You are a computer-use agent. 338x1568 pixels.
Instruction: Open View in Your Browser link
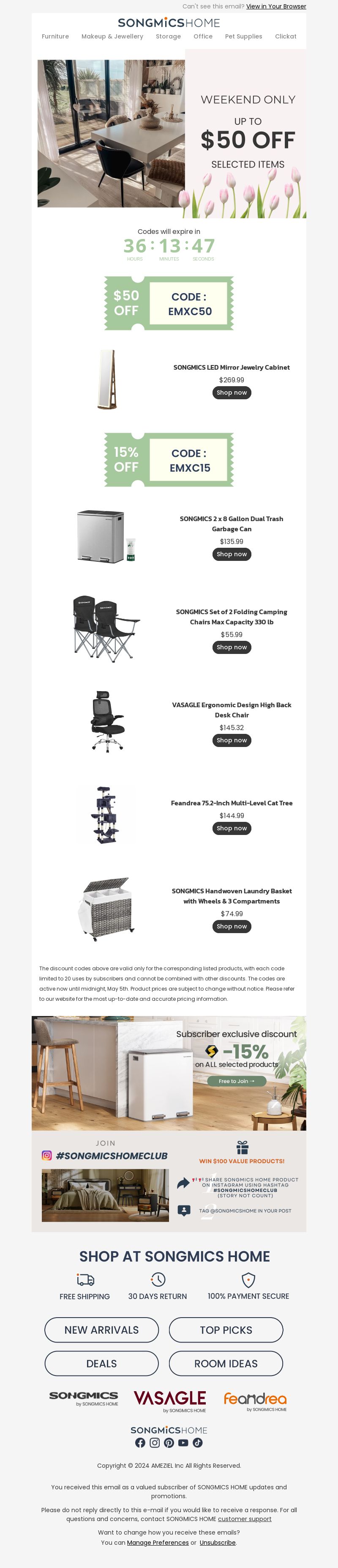(x=276, y=6)
